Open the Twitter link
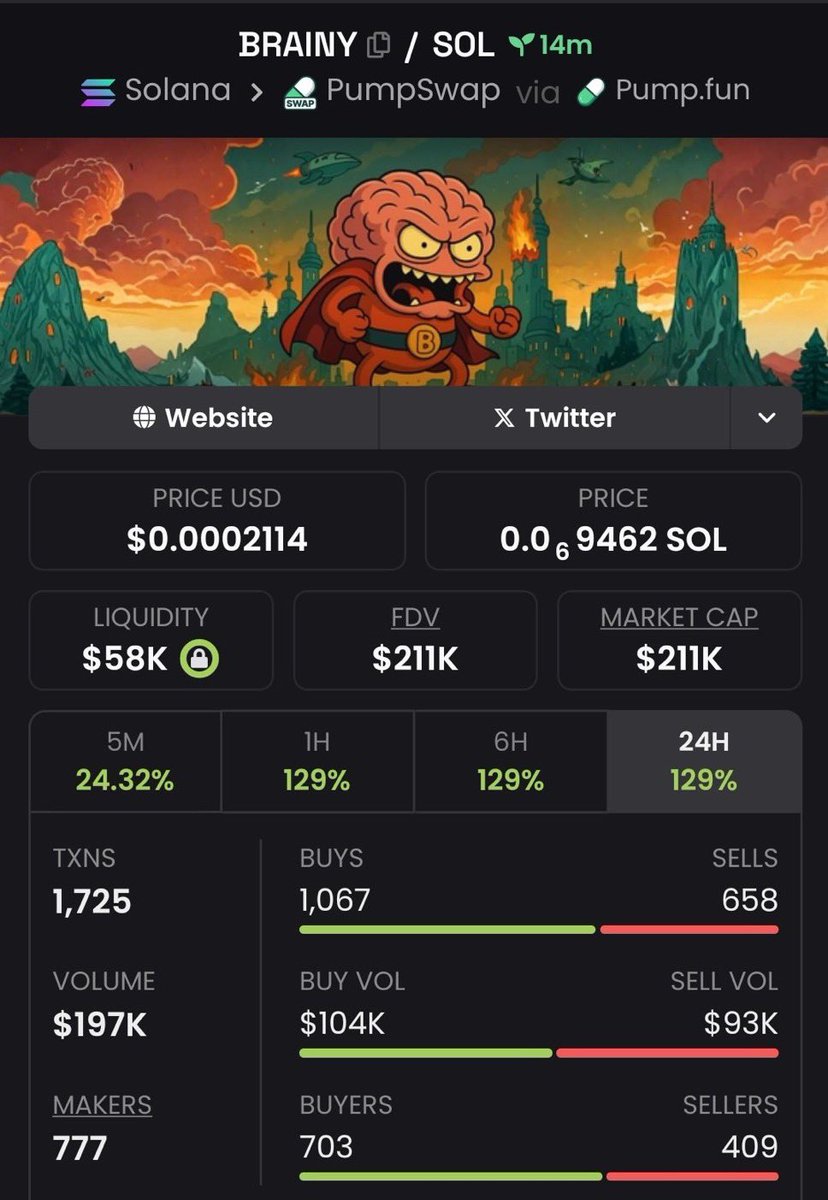Viewport: 828px width, 1200px height. (x=554, y=418)
